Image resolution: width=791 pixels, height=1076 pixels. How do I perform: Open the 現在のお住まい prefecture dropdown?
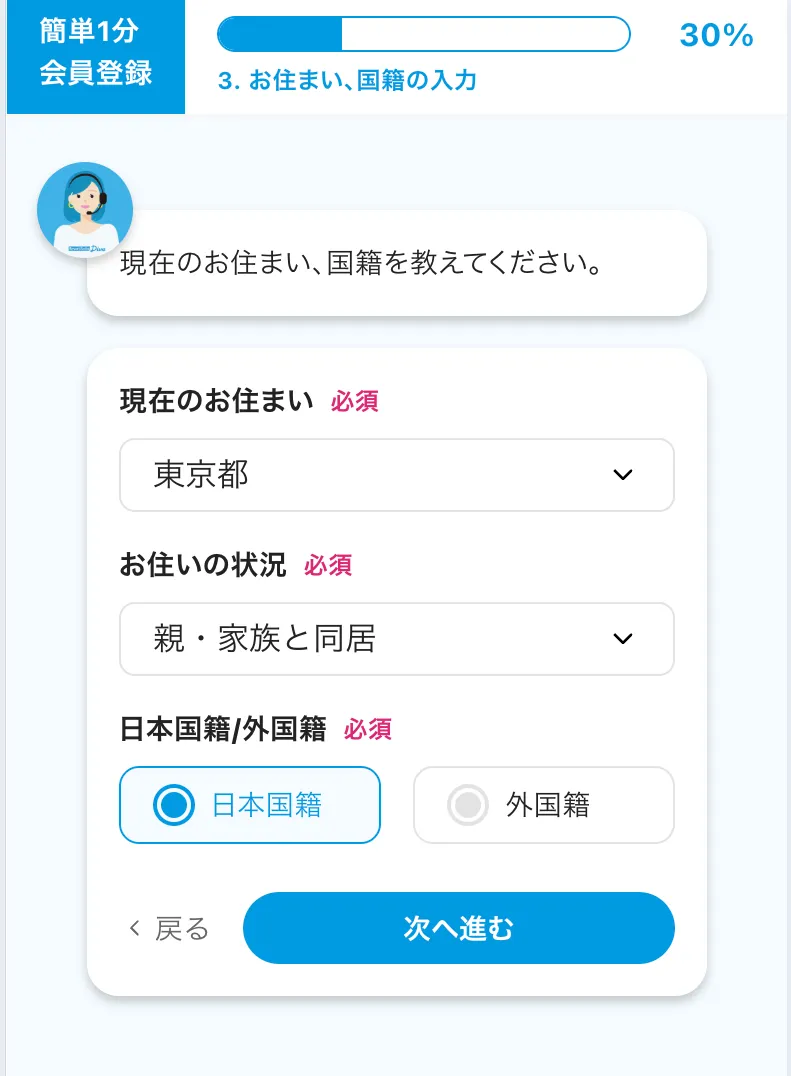(397, 475)
